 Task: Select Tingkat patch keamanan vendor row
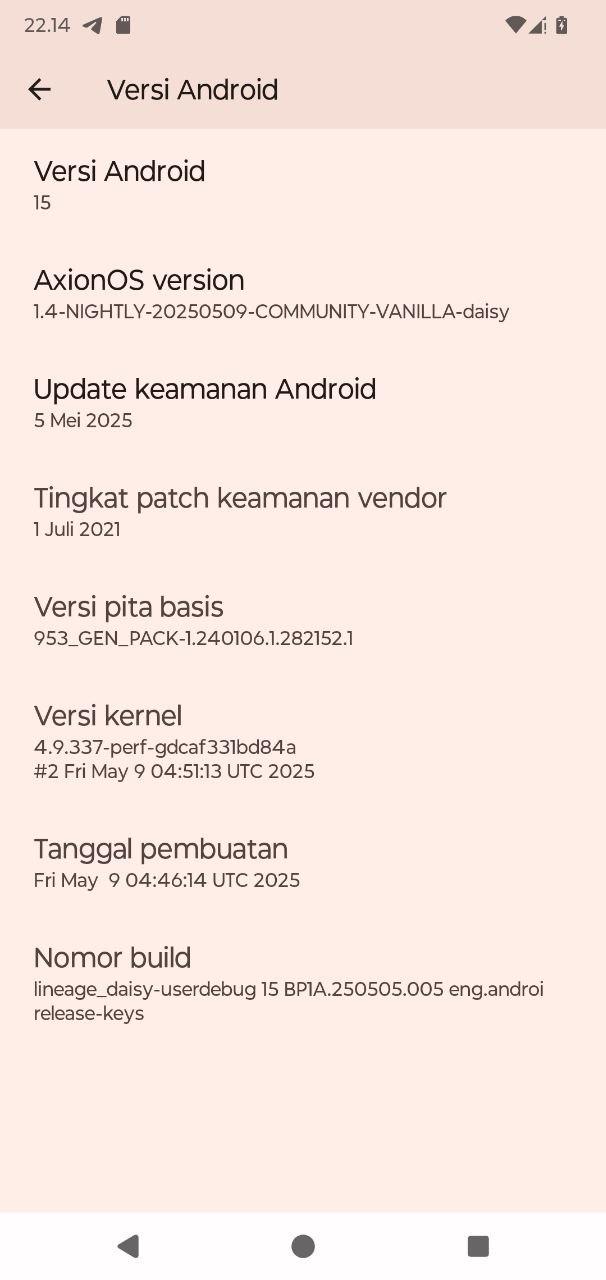[x=303, y=512]
